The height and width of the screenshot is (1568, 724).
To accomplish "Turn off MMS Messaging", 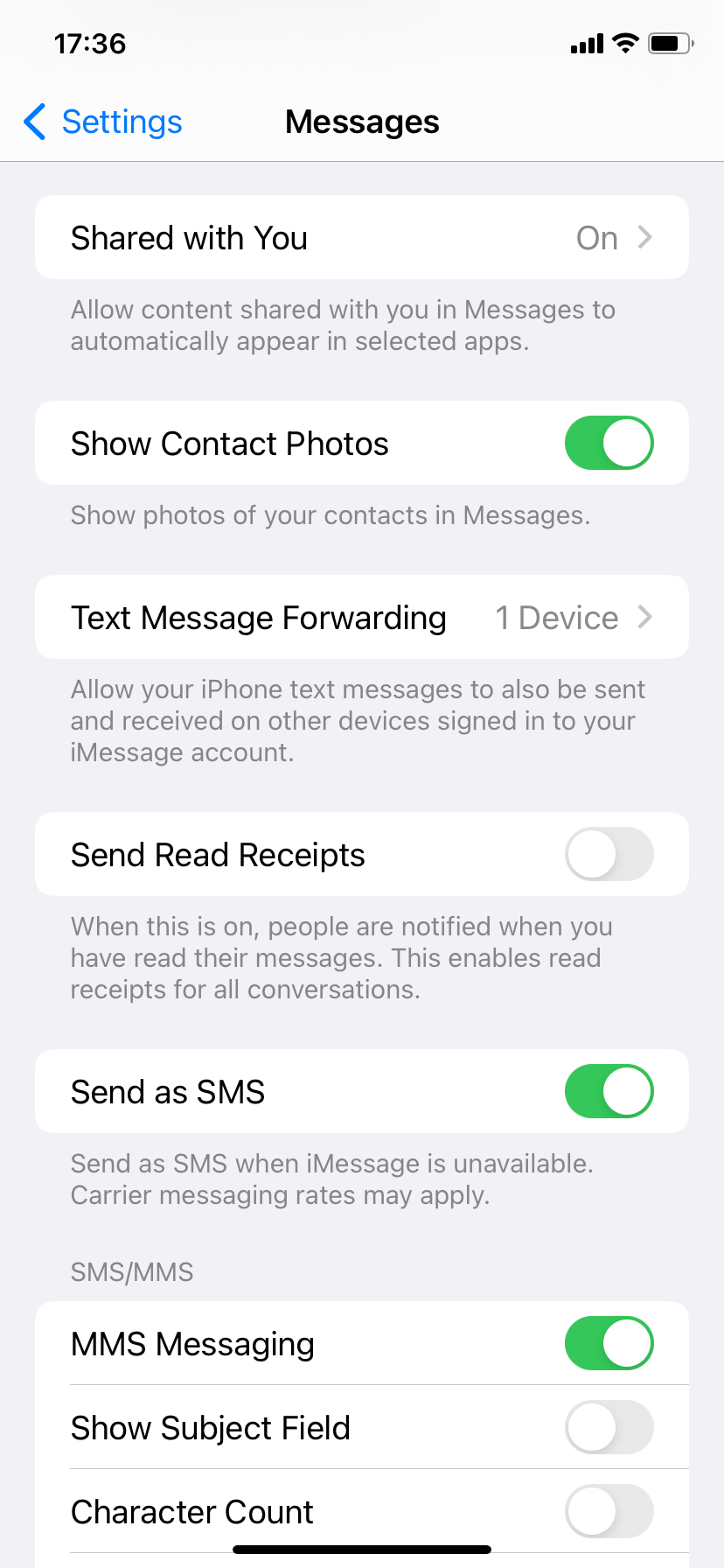I will (x=609, y=1343).
